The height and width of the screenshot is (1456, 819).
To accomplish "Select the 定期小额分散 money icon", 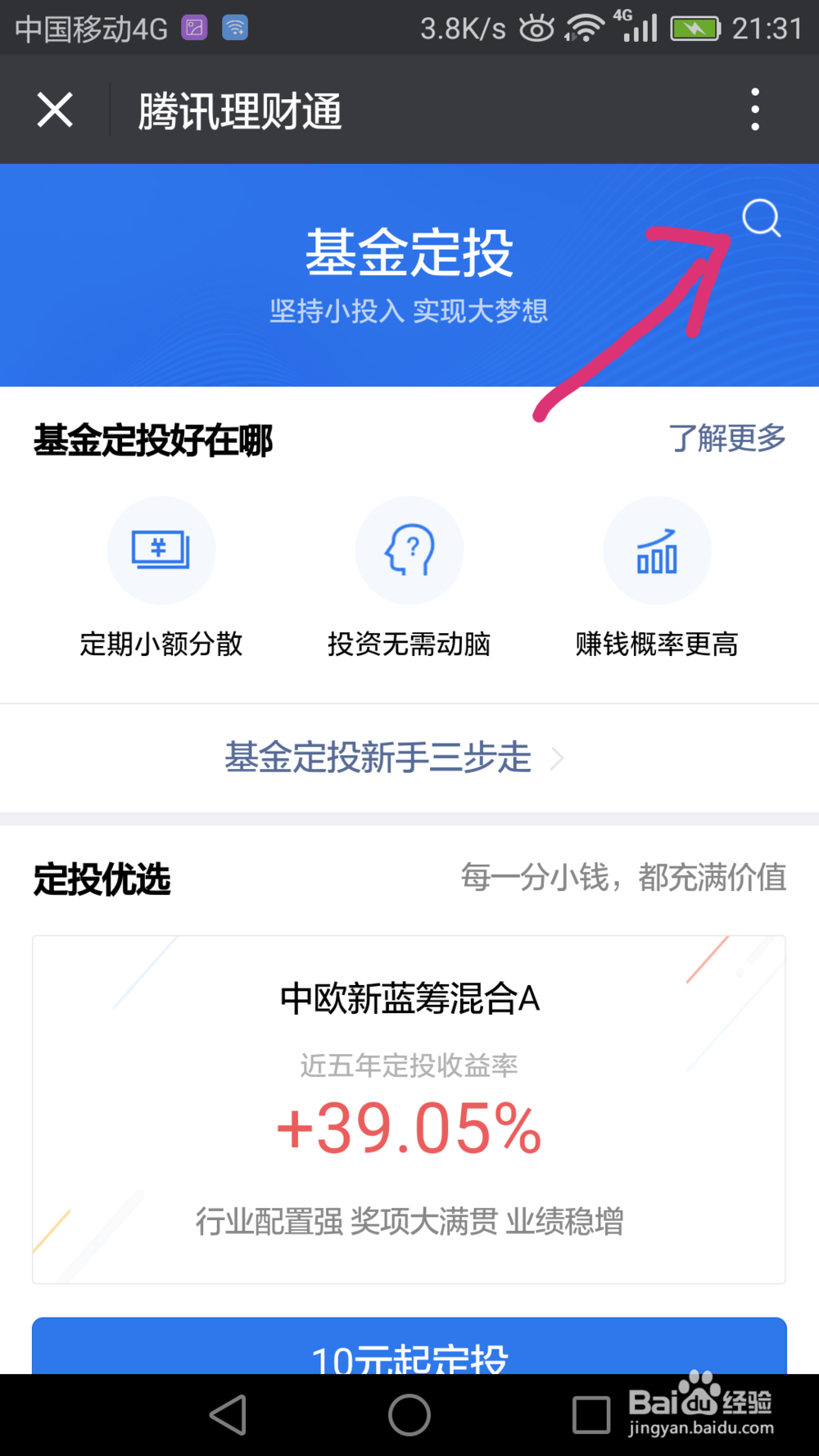I will pyautogui.click(x=161, y=550).
